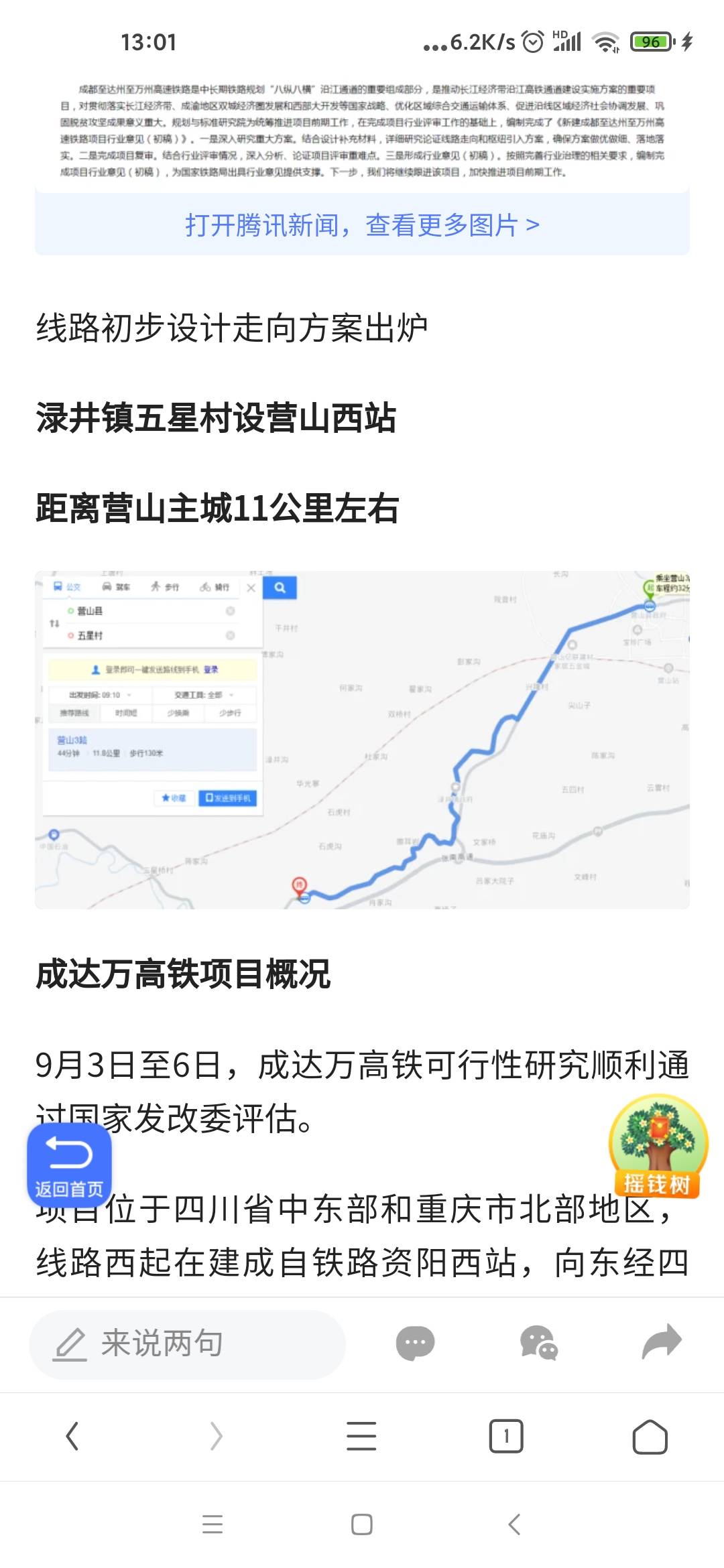Open Tencent News to view more pictures
This screenshot has width=724, height=1568.
point(362,225)
